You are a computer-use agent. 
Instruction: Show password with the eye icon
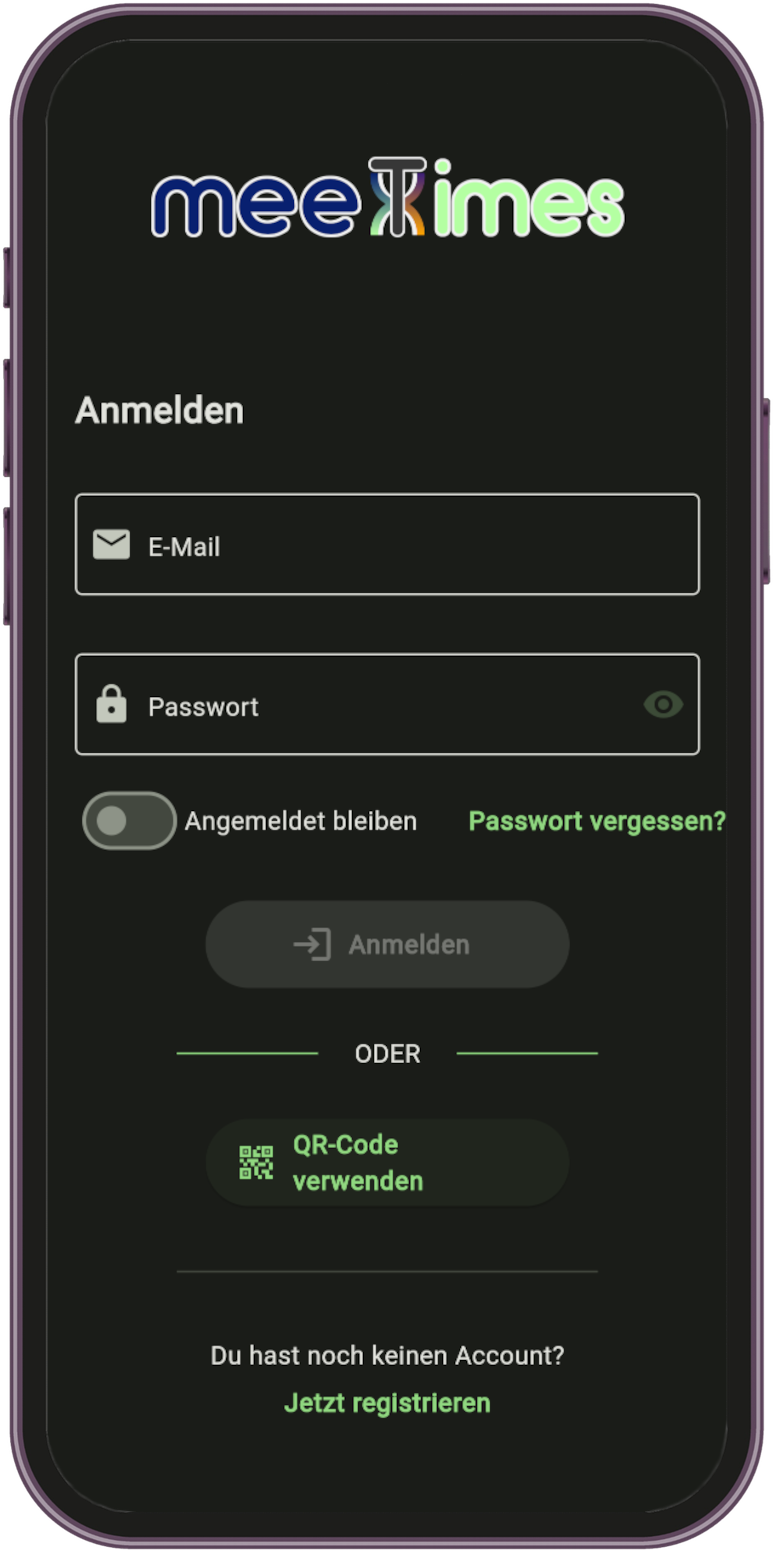(x=663, y=705)
